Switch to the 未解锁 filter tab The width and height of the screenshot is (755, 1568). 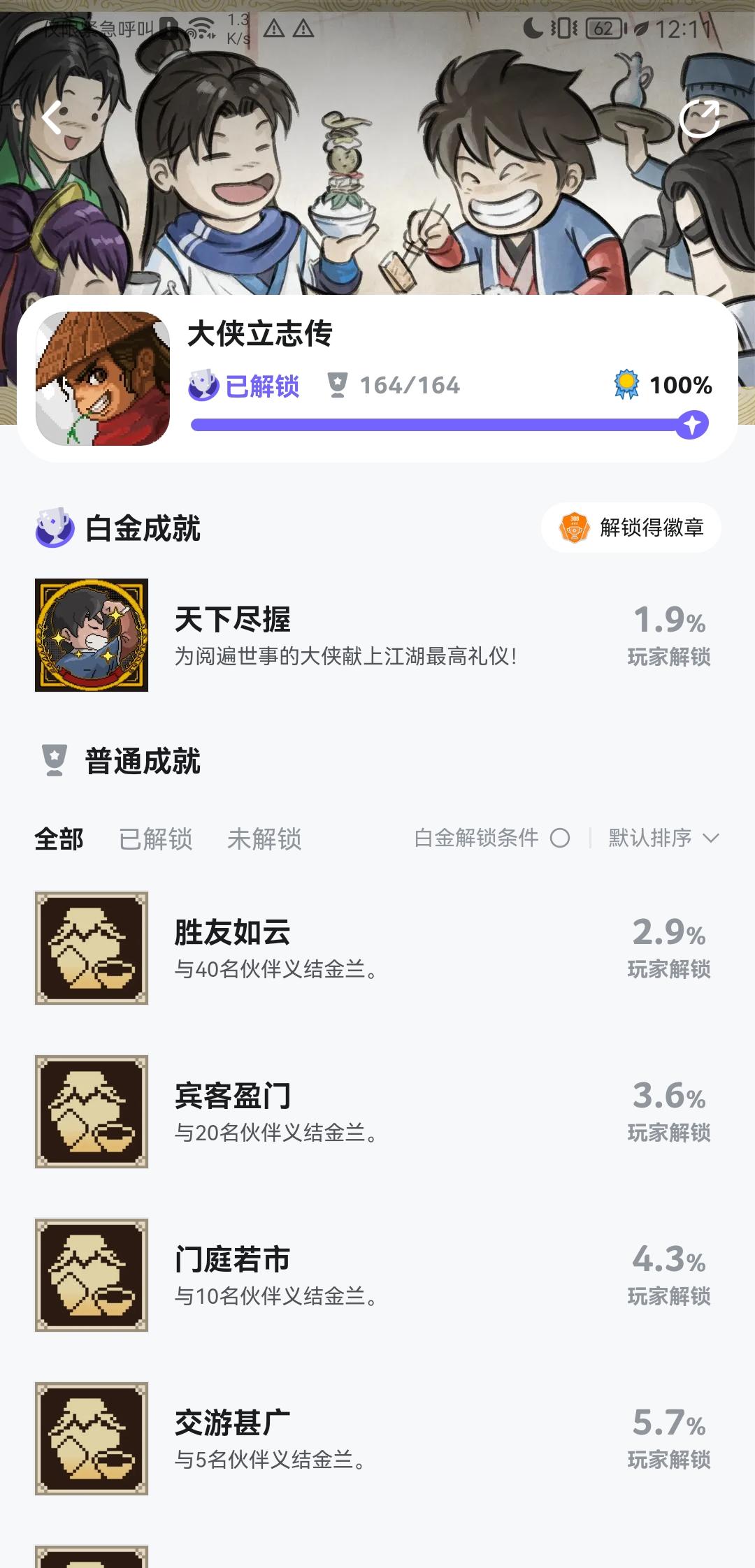click(x=264, y=841)
